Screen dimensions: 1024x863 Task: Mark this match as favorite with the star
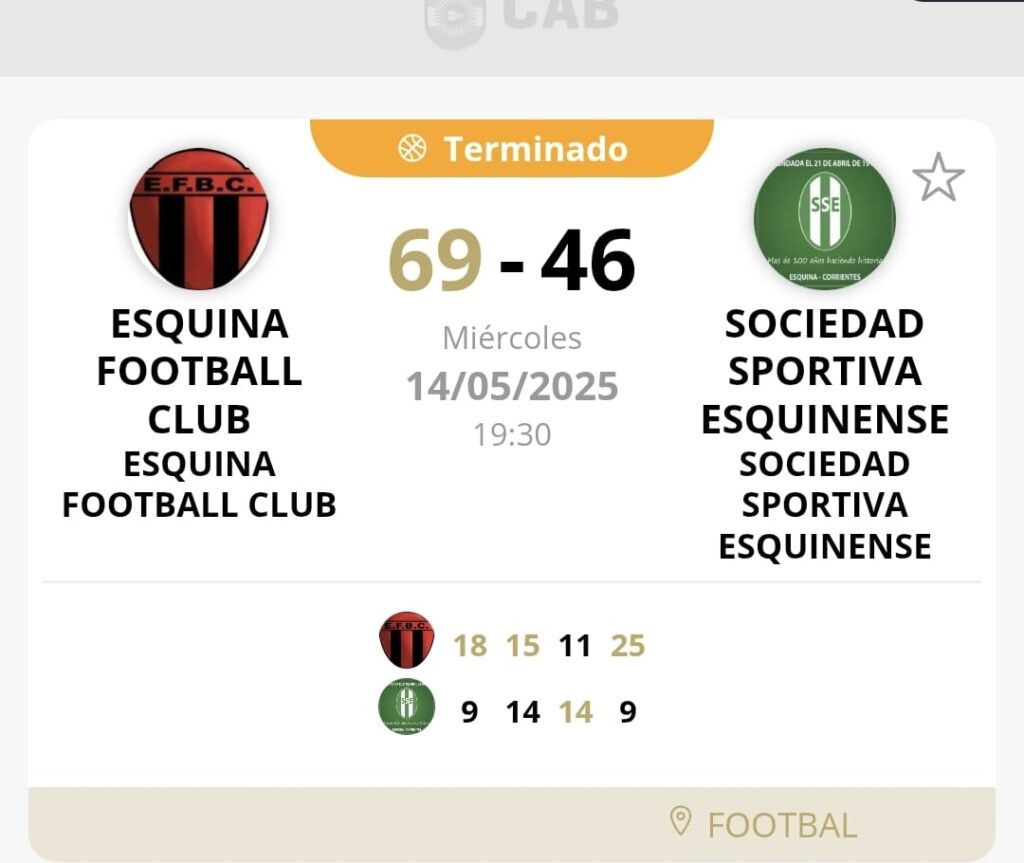pos(938,179)
